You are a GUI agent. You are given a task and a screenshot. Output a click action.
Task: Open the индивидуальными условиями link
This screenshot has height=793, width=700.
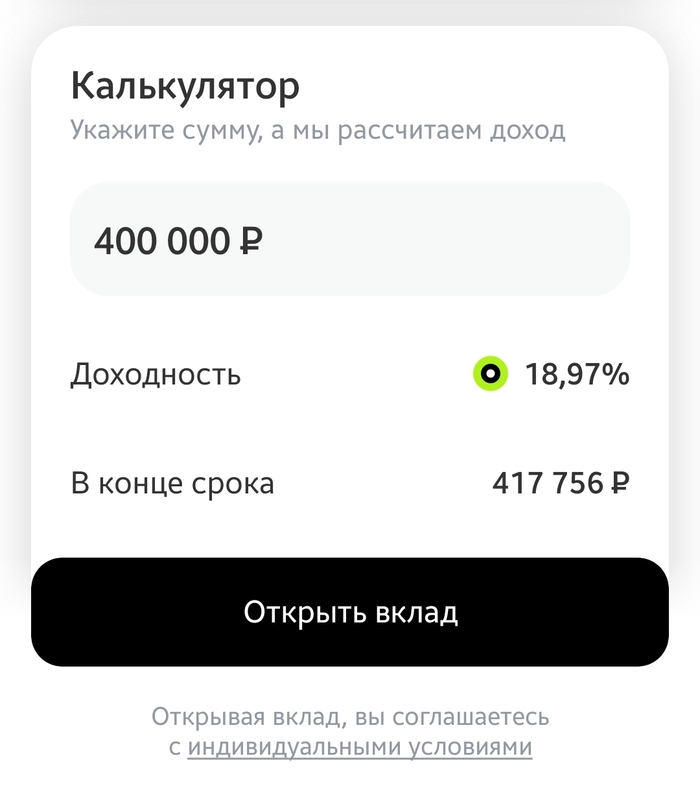(360, 747)
